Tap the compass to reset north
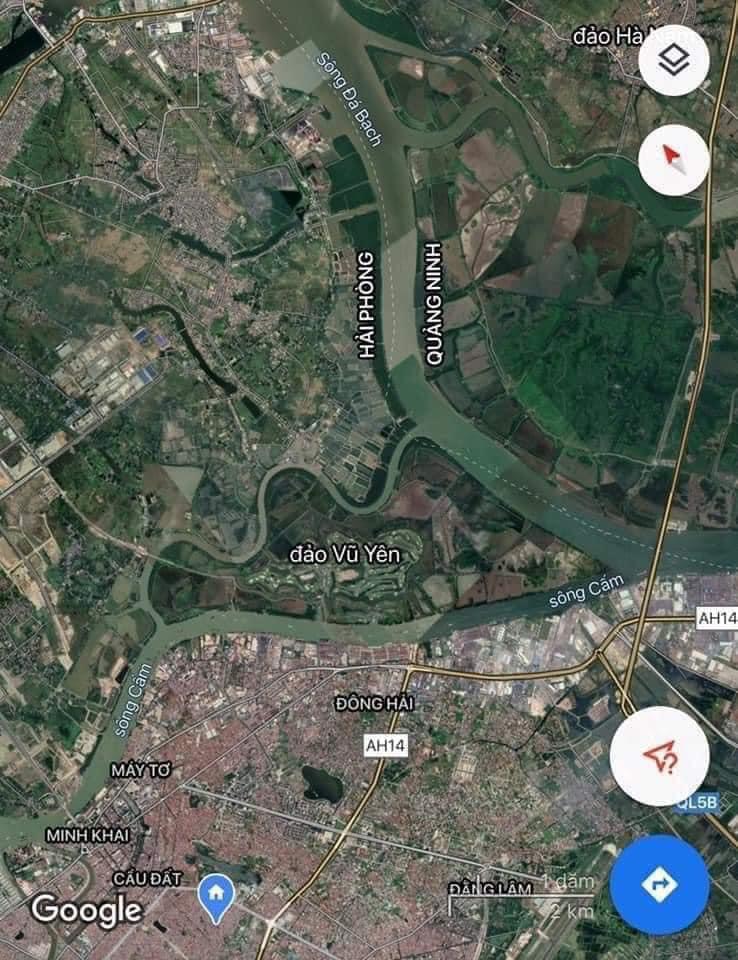This screenshot has height=960, width=738. 674,160
